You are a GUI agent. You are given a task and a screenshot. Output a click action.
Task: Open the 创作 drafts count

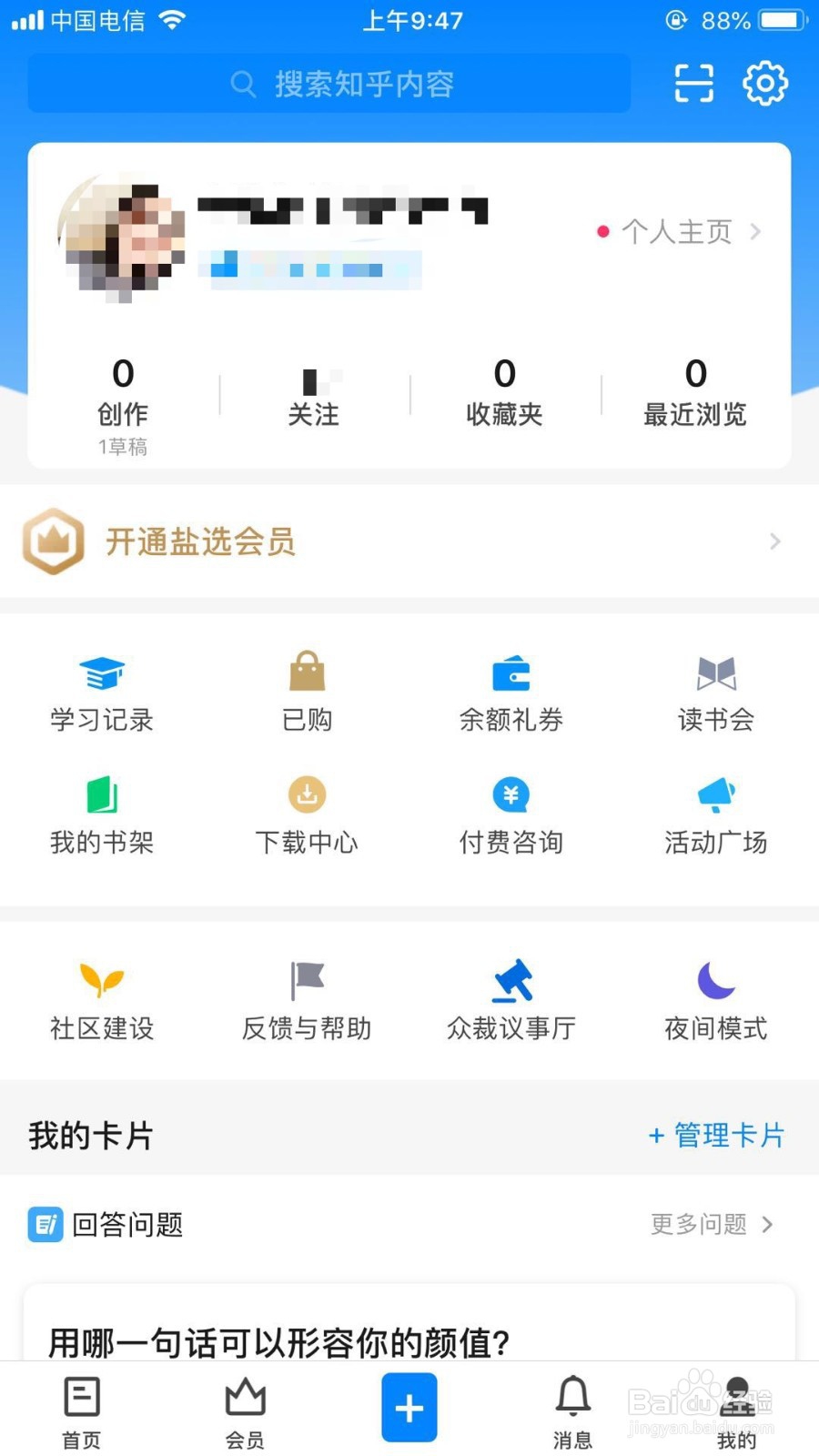tap(123, 400)
